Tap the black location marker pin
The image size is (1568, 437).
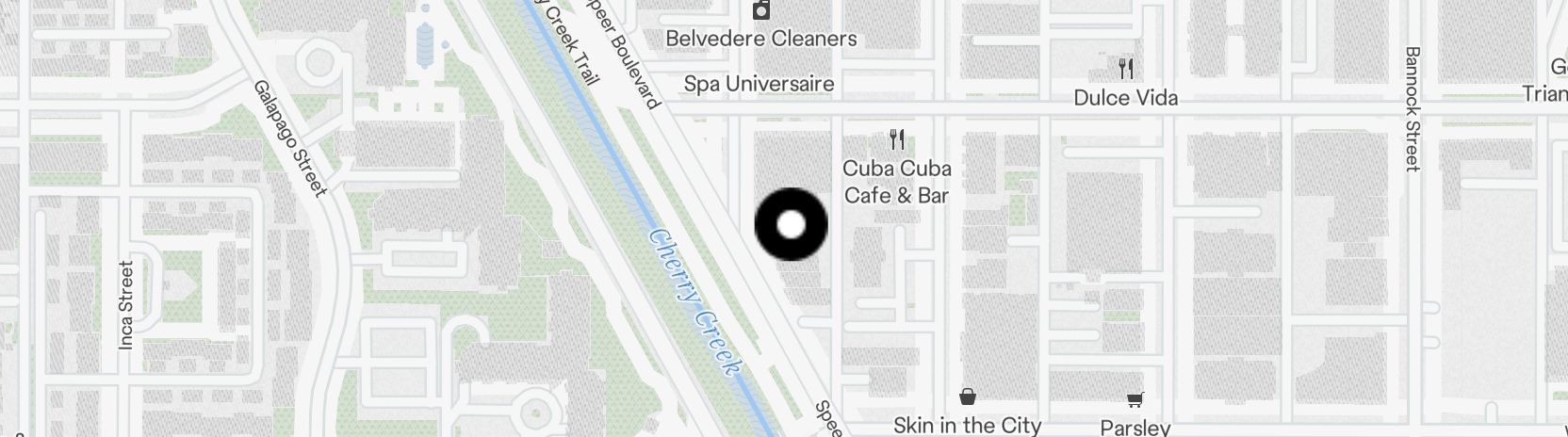(792, 224)
